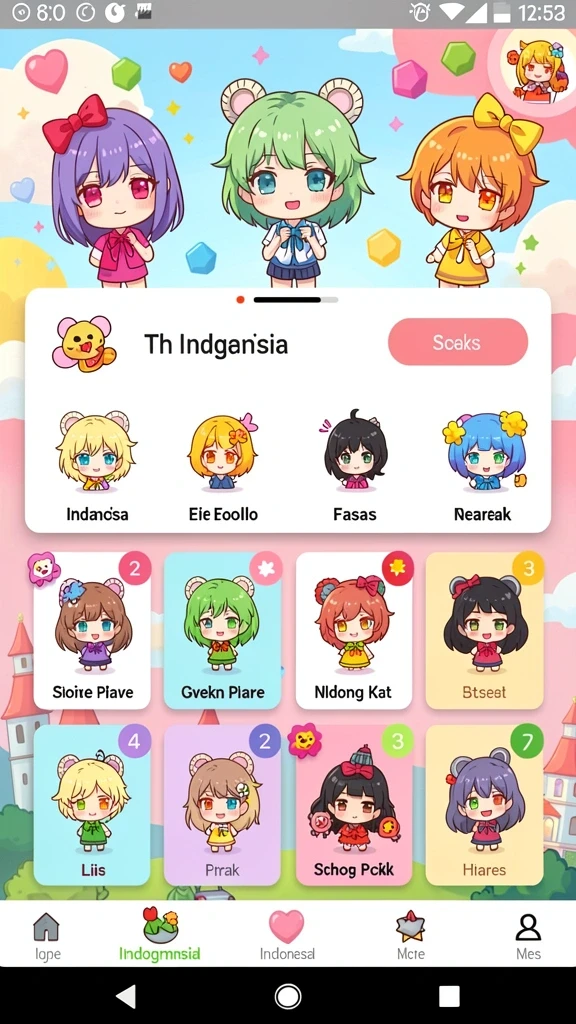Open the Btseet card
This screenshot has width=576, height=1024.
pyautogui.click(x=484, y=631)
